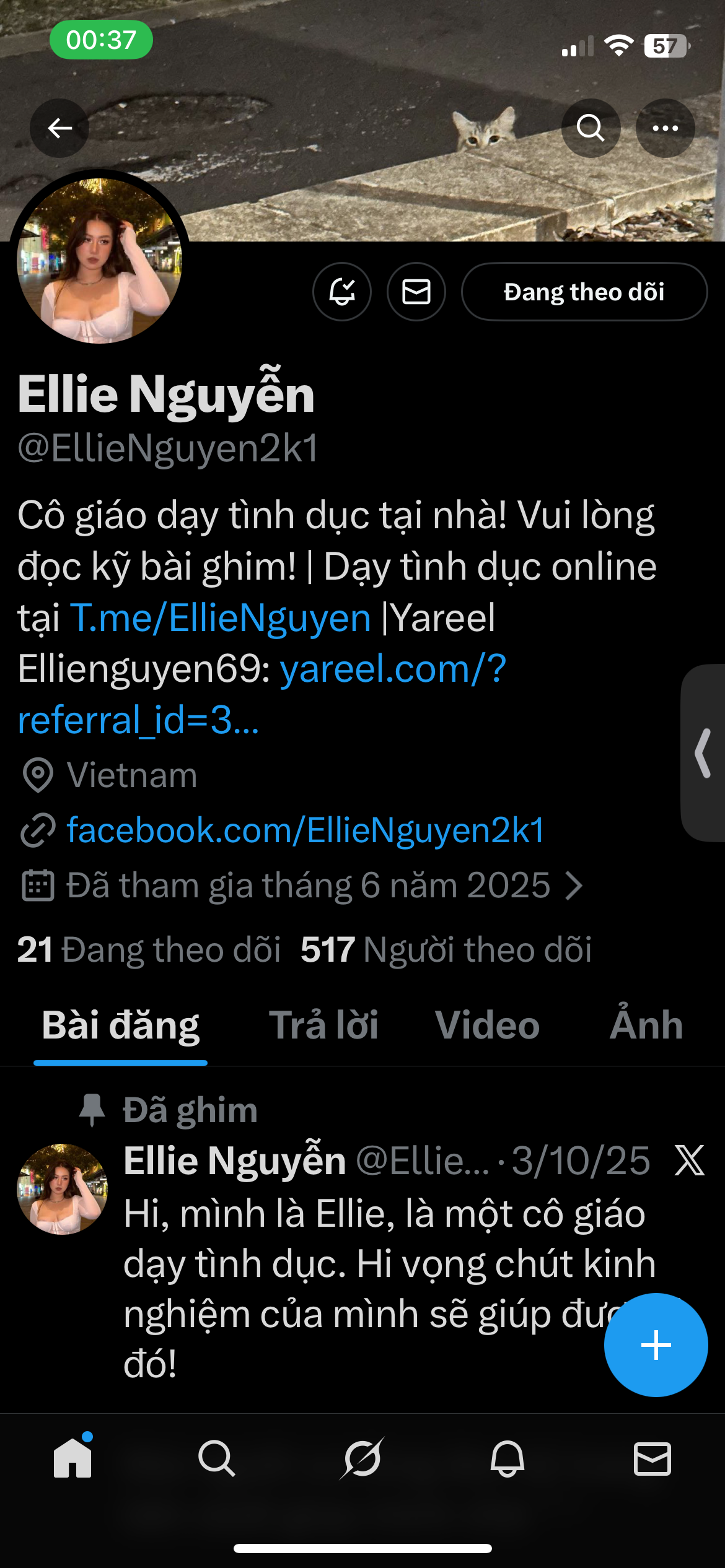The height and width of the screenshot is (1568, 725).
Task: Open the Grok icon on the pinned post
Action: pyautogui.click(x=689, y=1161)
